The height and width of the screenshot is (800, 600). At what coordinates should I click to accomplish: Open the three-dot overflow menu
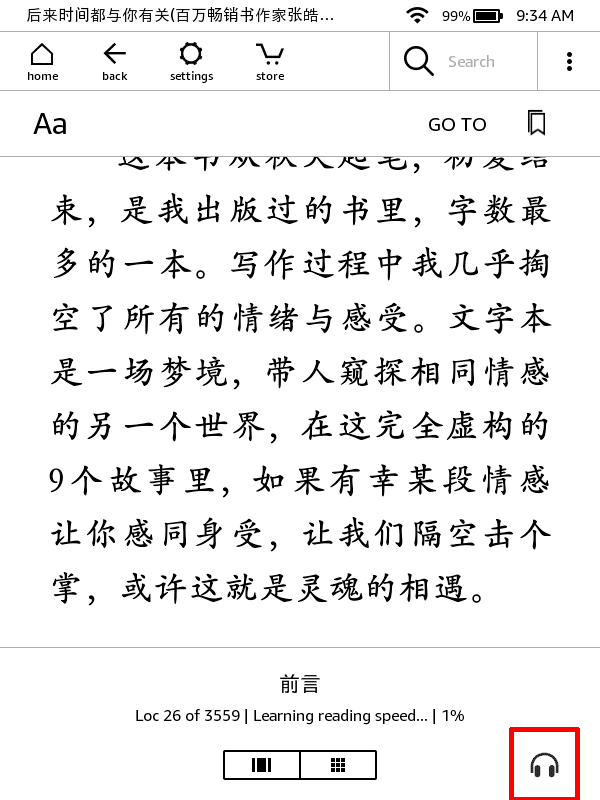click(569, 61)
